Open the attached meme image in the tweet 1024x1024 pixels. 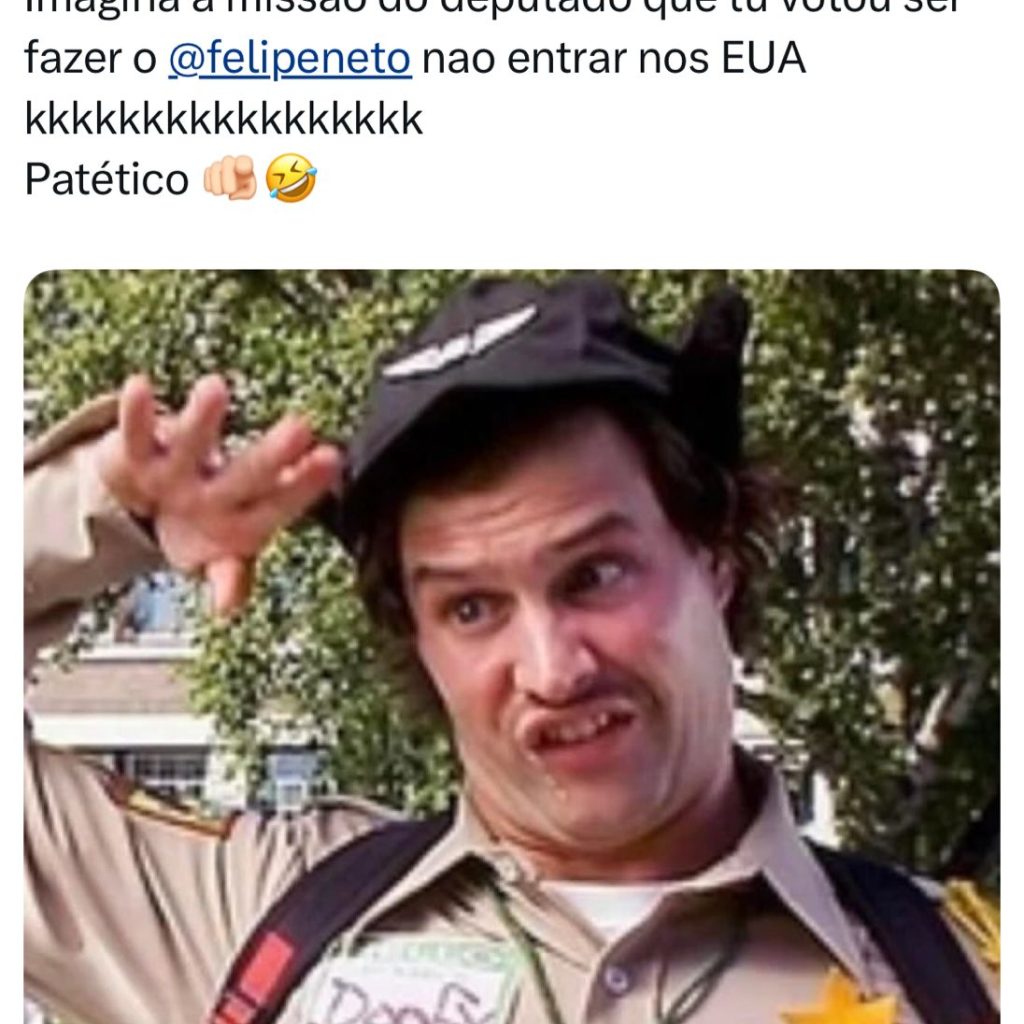point(511,646)
